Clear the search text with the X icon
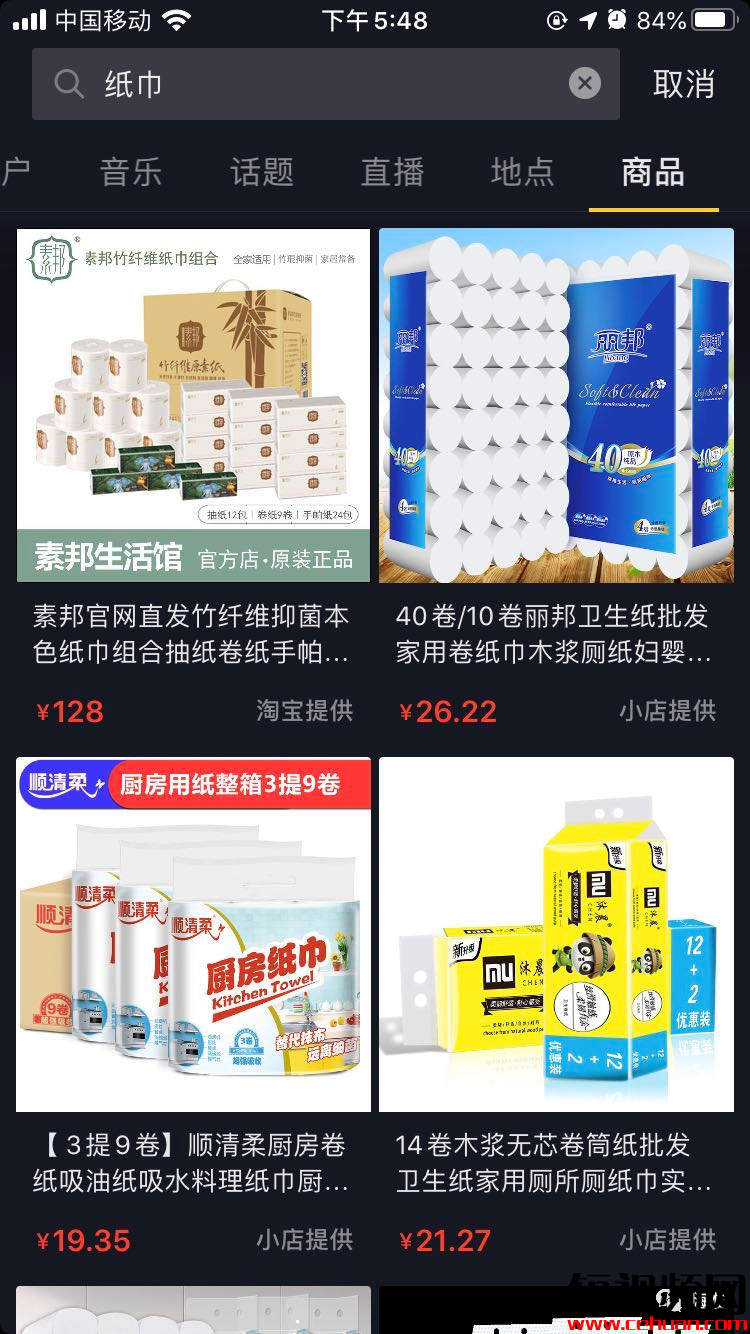Image resolution: width=750 pixels, height=1334 pixels. [x=585, y=84]
